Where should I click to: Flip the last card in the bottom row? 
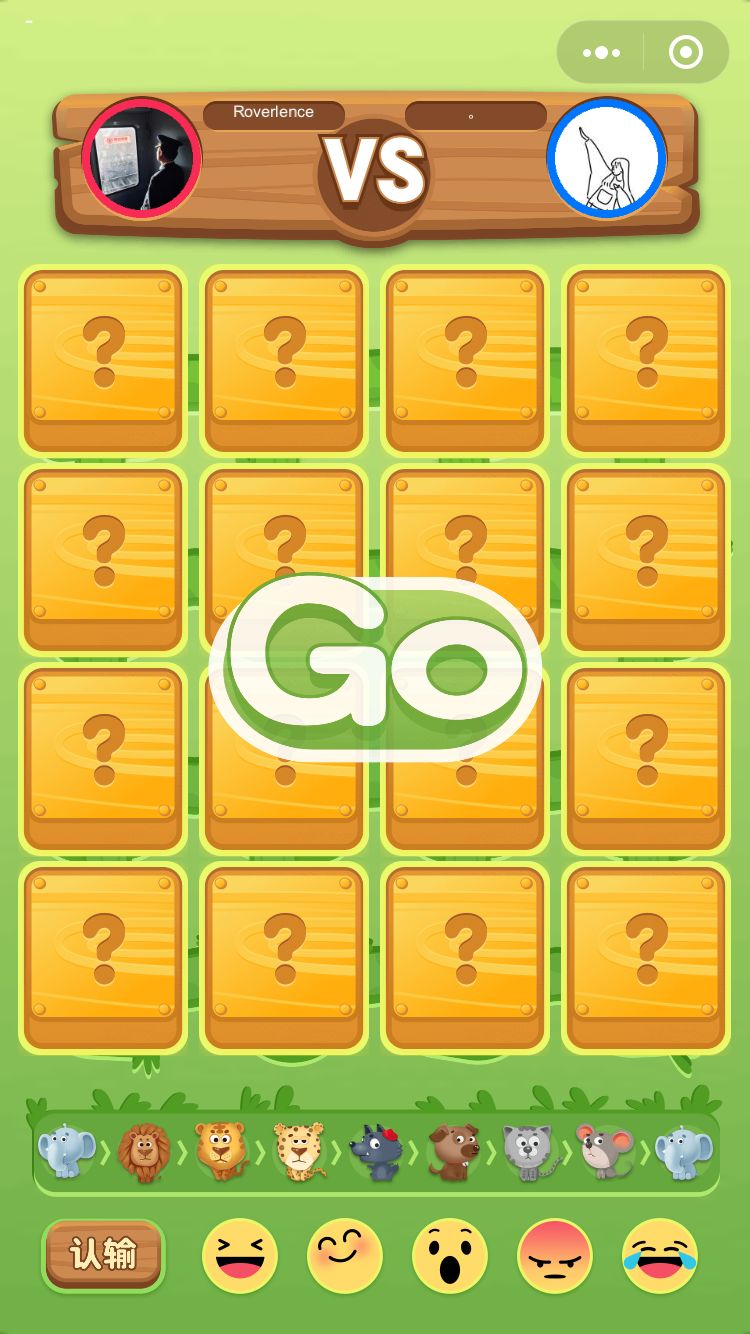646,957
